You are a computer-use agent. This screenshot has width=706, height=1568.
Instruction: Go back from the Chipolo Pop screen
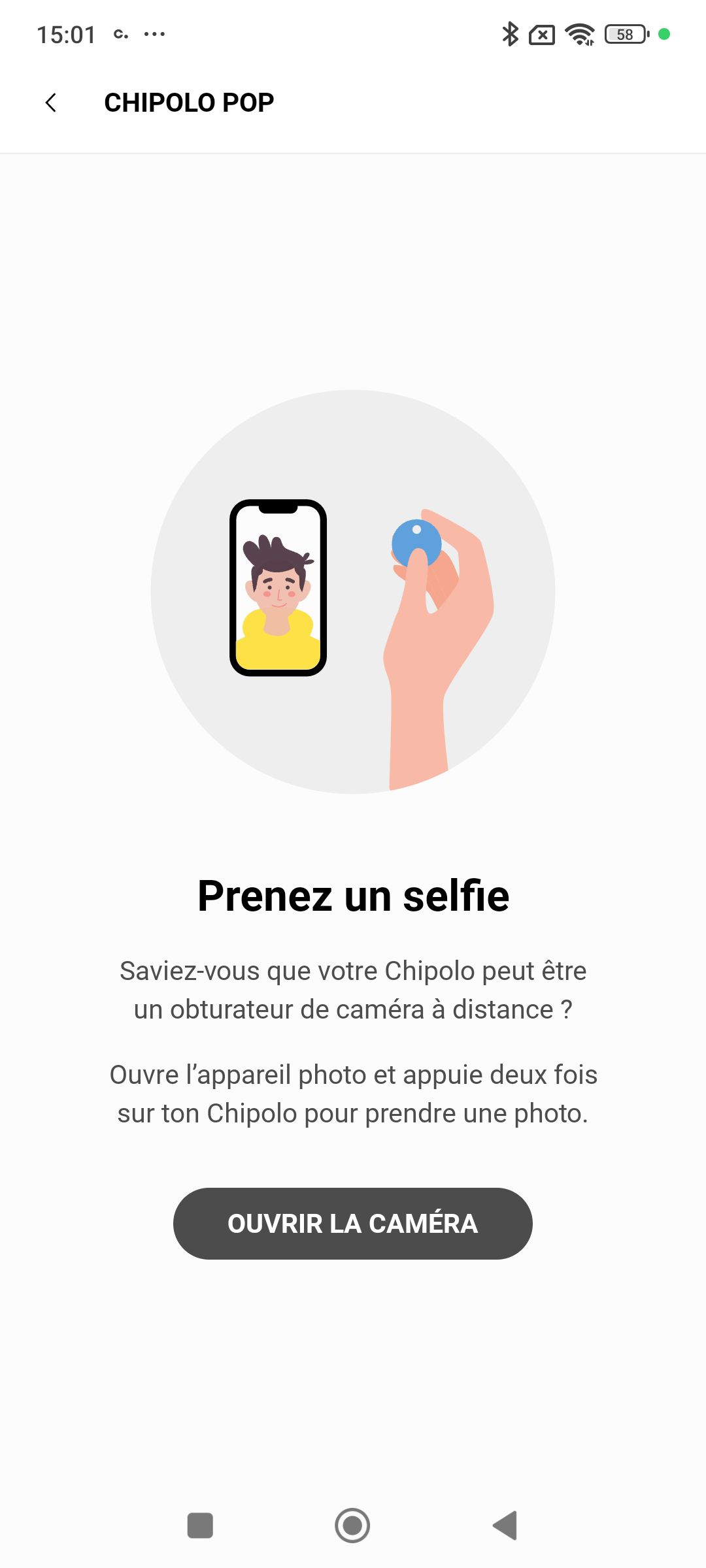[x=50, y=103]
